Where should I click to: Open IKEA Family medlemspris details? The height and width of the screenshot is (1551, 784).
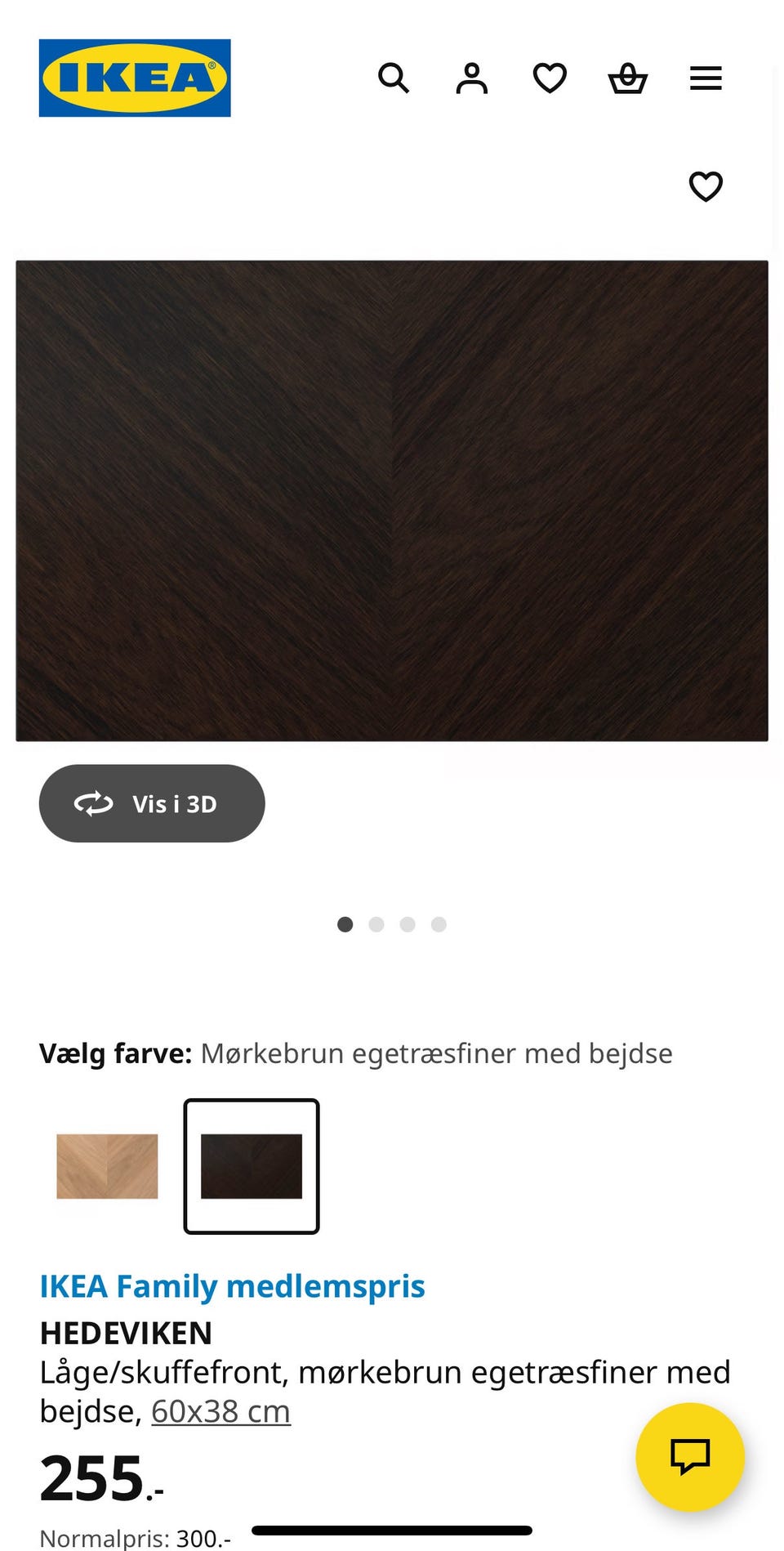coord(231,1285)
